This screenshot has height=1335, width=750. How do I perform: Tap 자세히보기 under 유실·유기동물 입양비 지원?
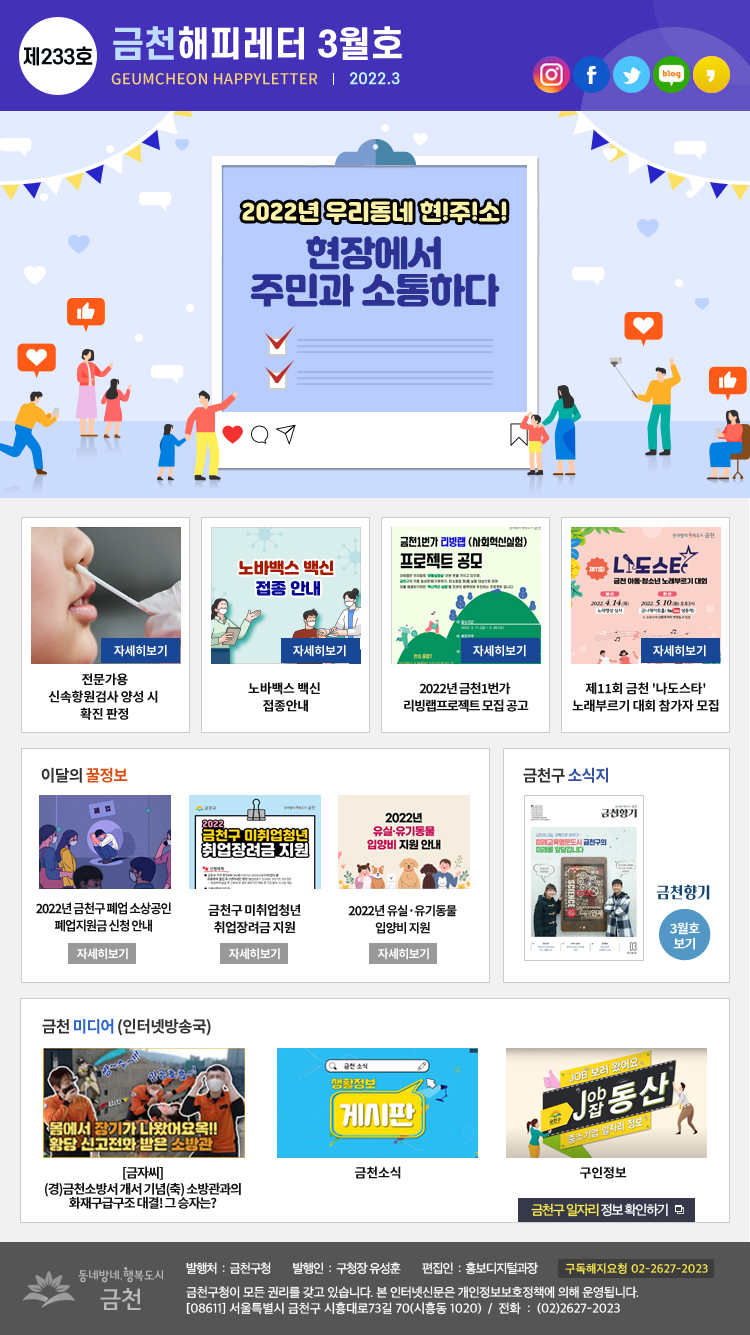tap(403, 953)
